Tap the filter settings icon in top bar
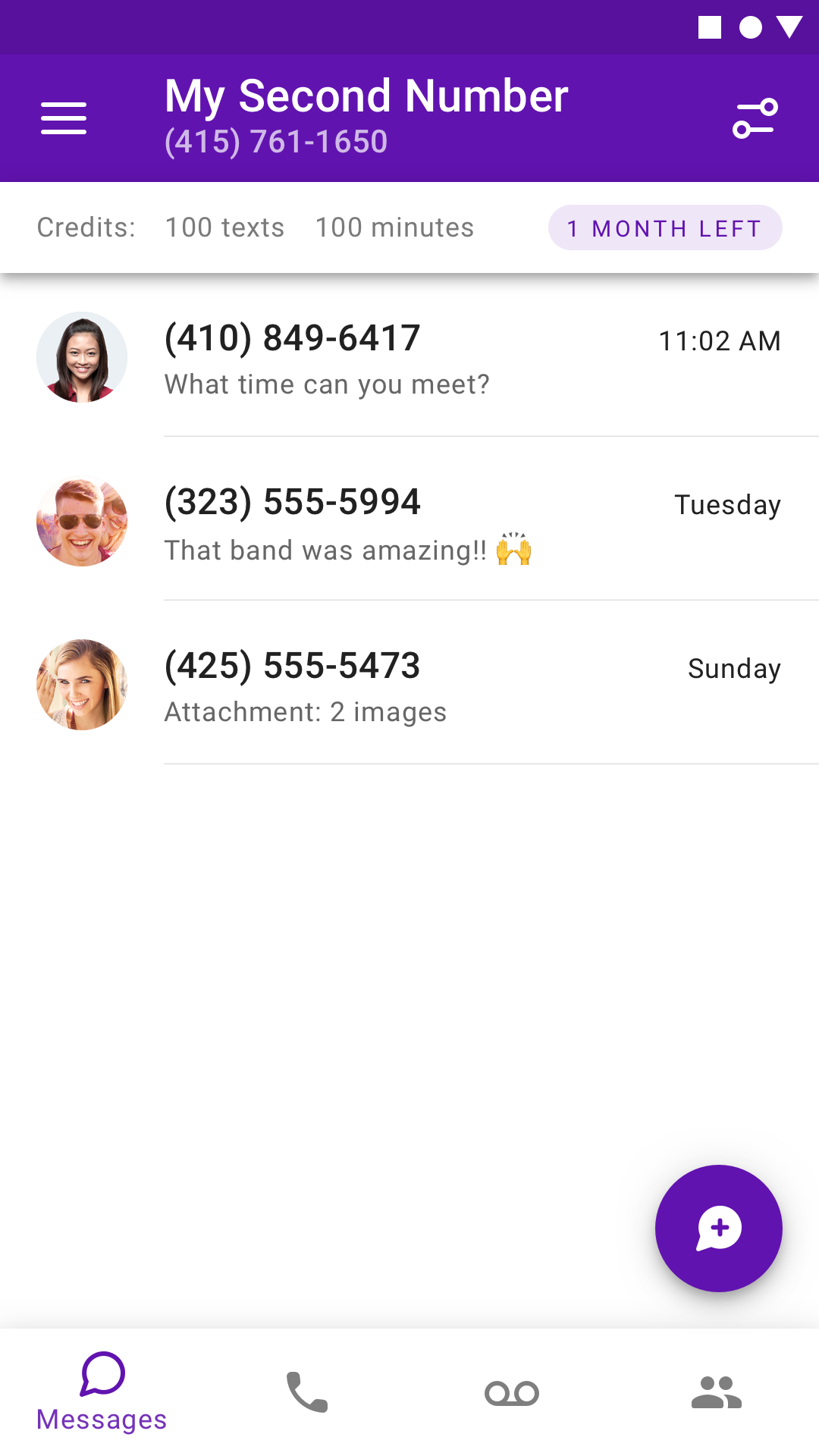Screen dimensions: 819x1456 tap(755, 118)
